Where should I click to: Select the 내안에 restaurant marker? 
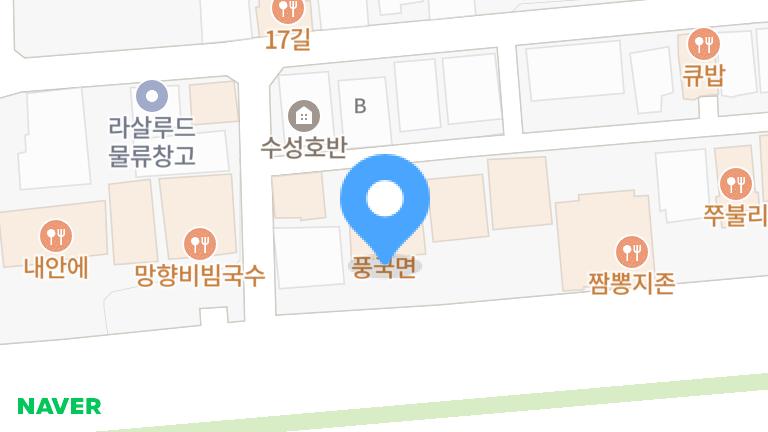55,237
